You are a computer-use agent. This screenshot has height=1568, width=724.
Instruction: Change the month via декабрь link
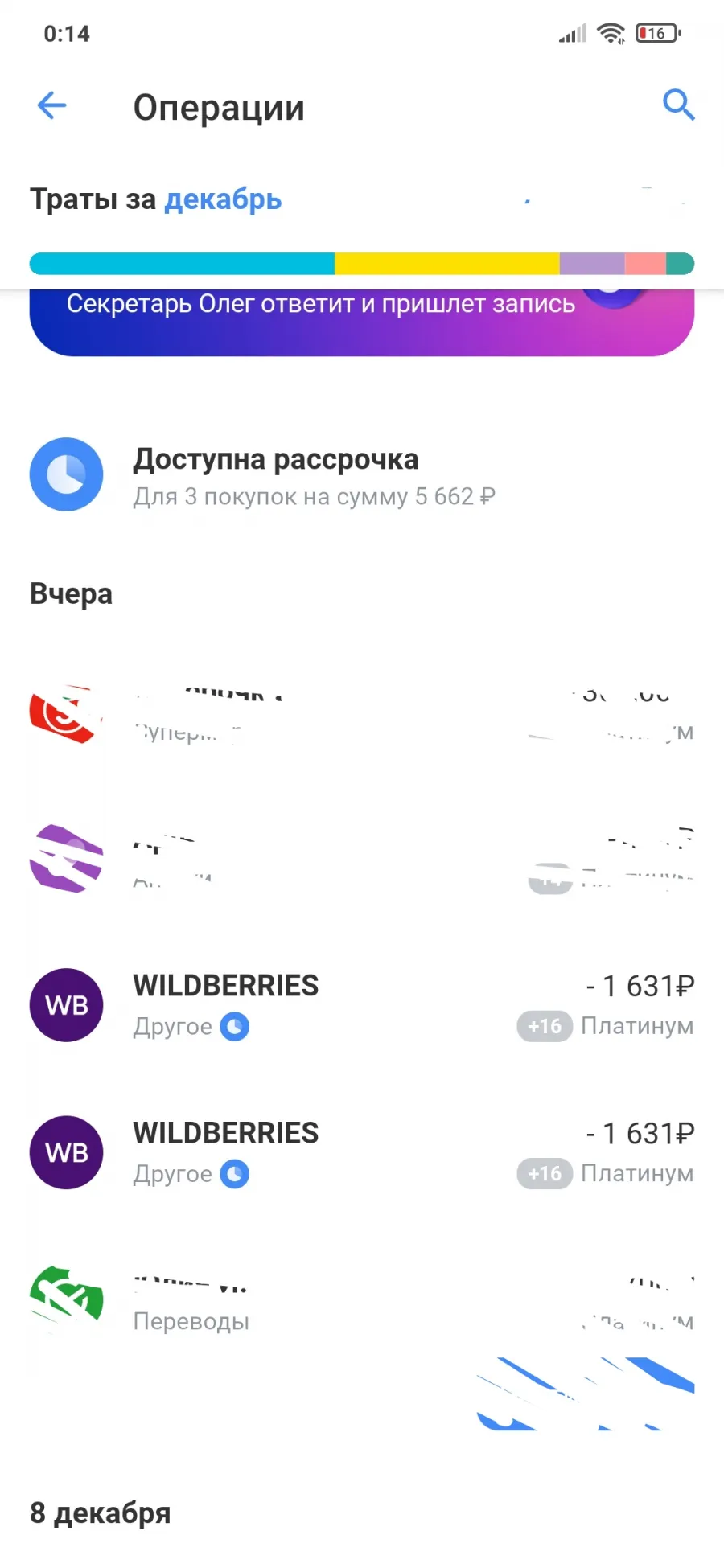(223, 199)
